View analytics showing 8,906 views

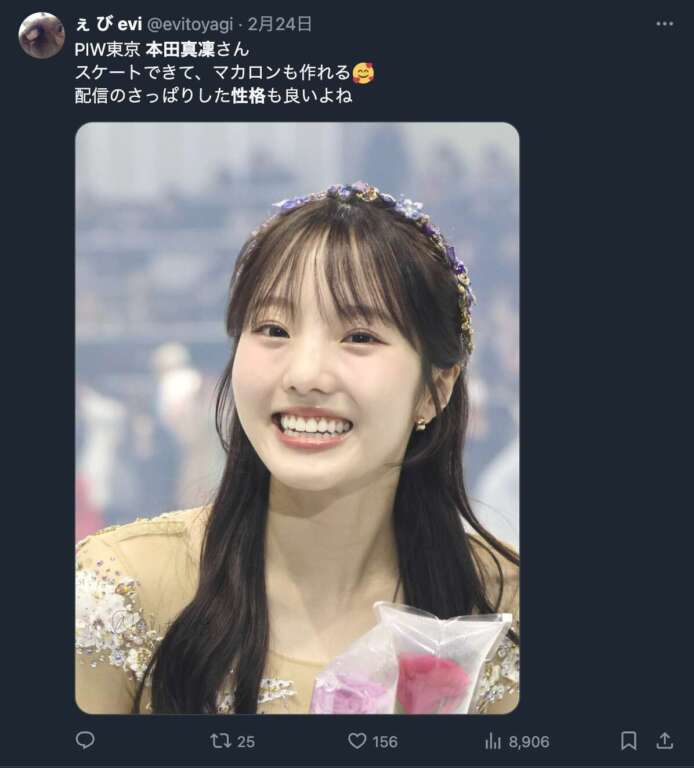tap(493, 741)
